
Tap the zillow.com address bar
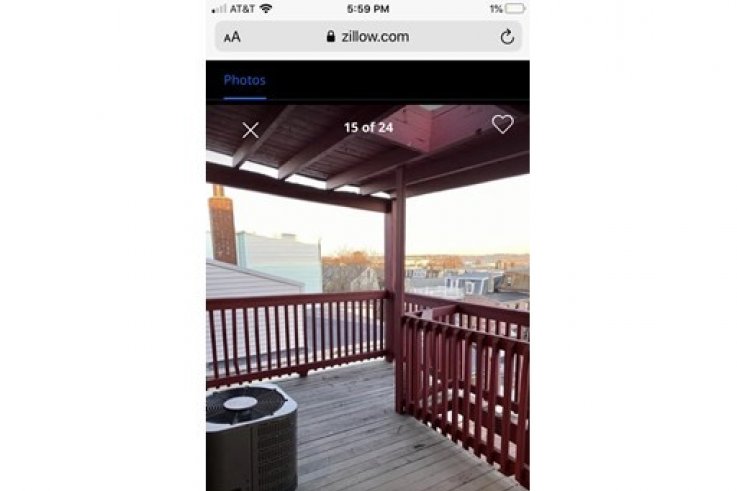368,37
